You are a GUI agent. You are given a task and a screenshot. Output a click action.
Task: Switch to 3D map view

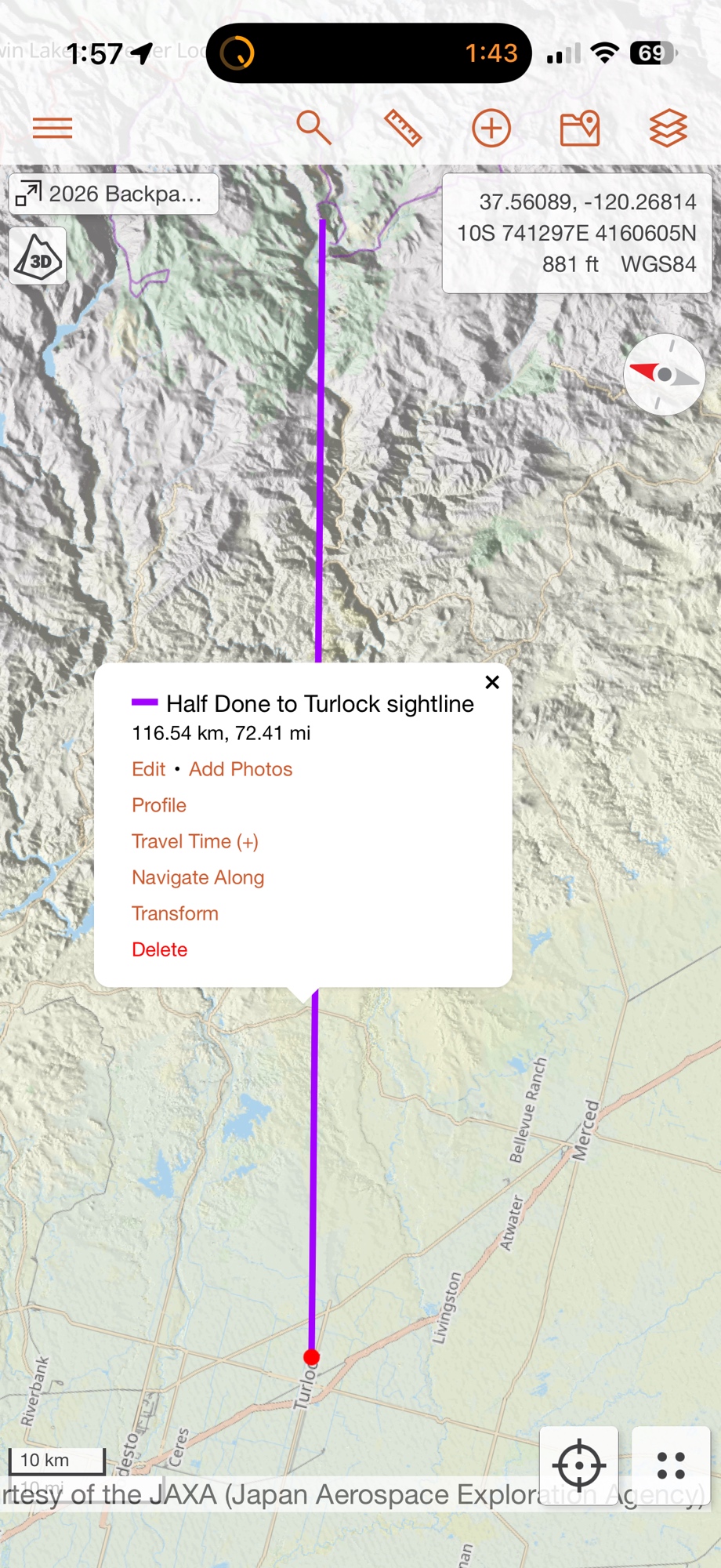pyautogui.click(x=38, y=257)
